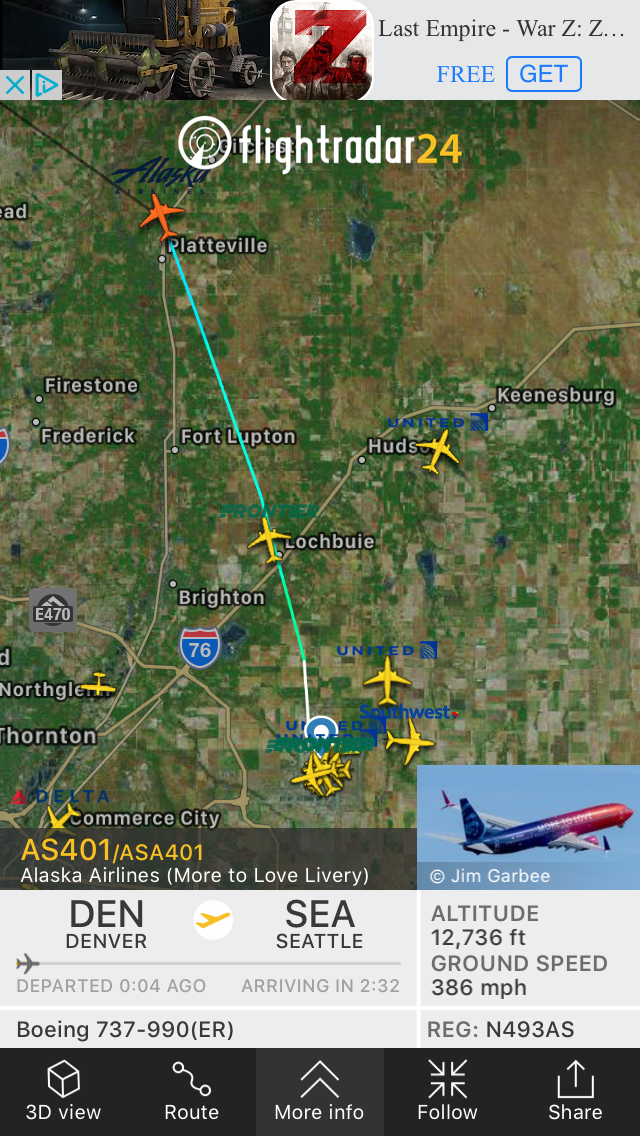This screenshot has height=1136, width=640.
Task: Follow flight AS401
Action: point(447,1091)
